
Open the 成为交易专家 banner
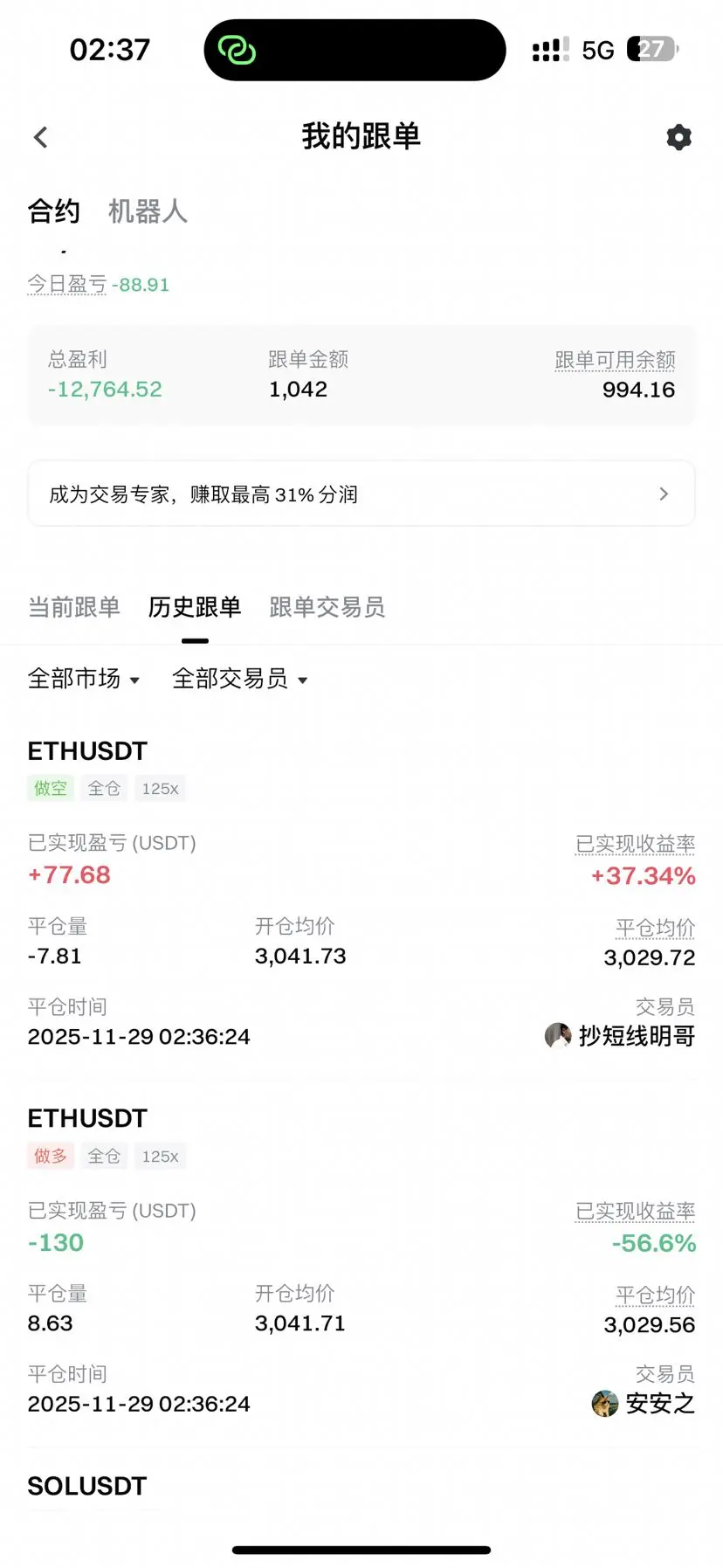tap(361, 494)
